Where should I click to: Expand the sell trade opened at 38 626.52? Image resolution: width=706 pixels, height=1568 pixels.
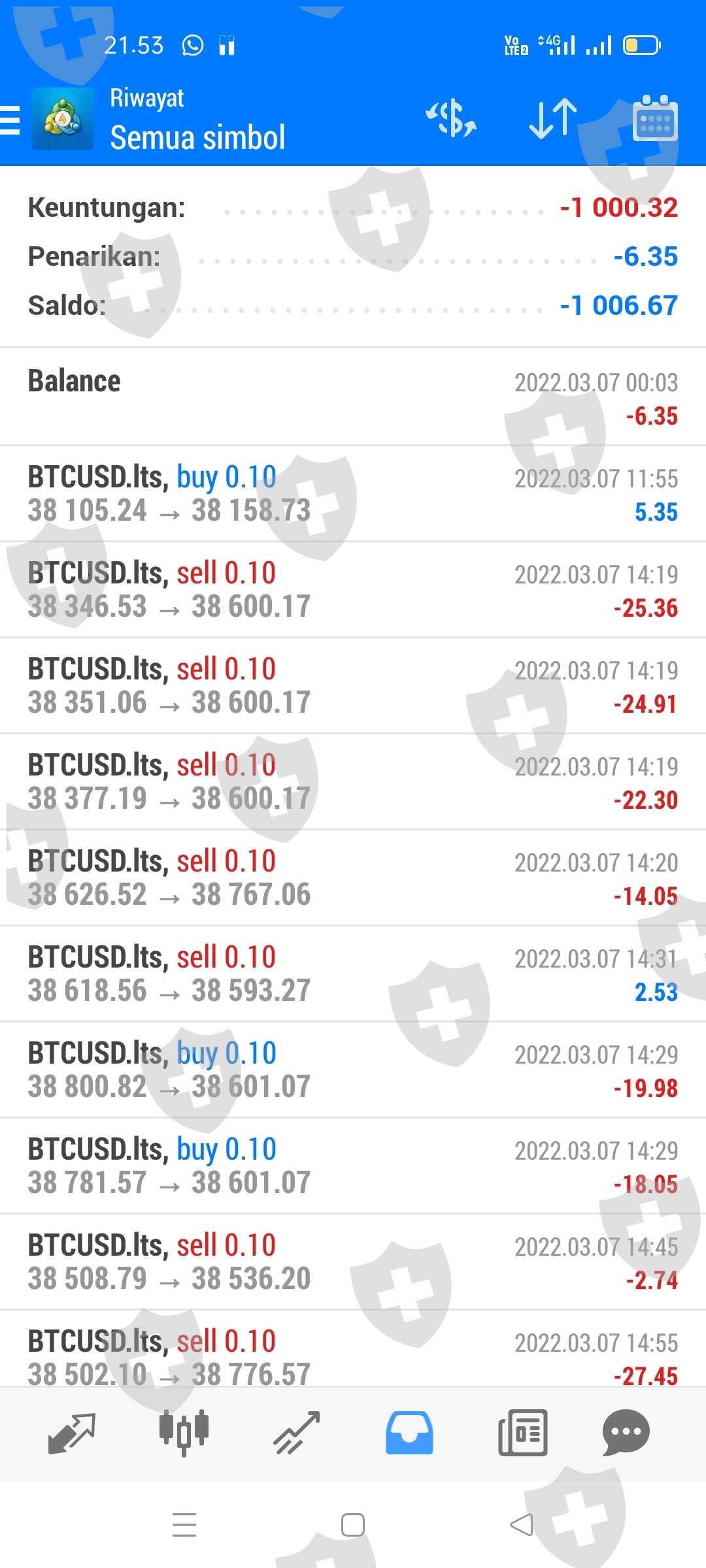click(353, 878)
